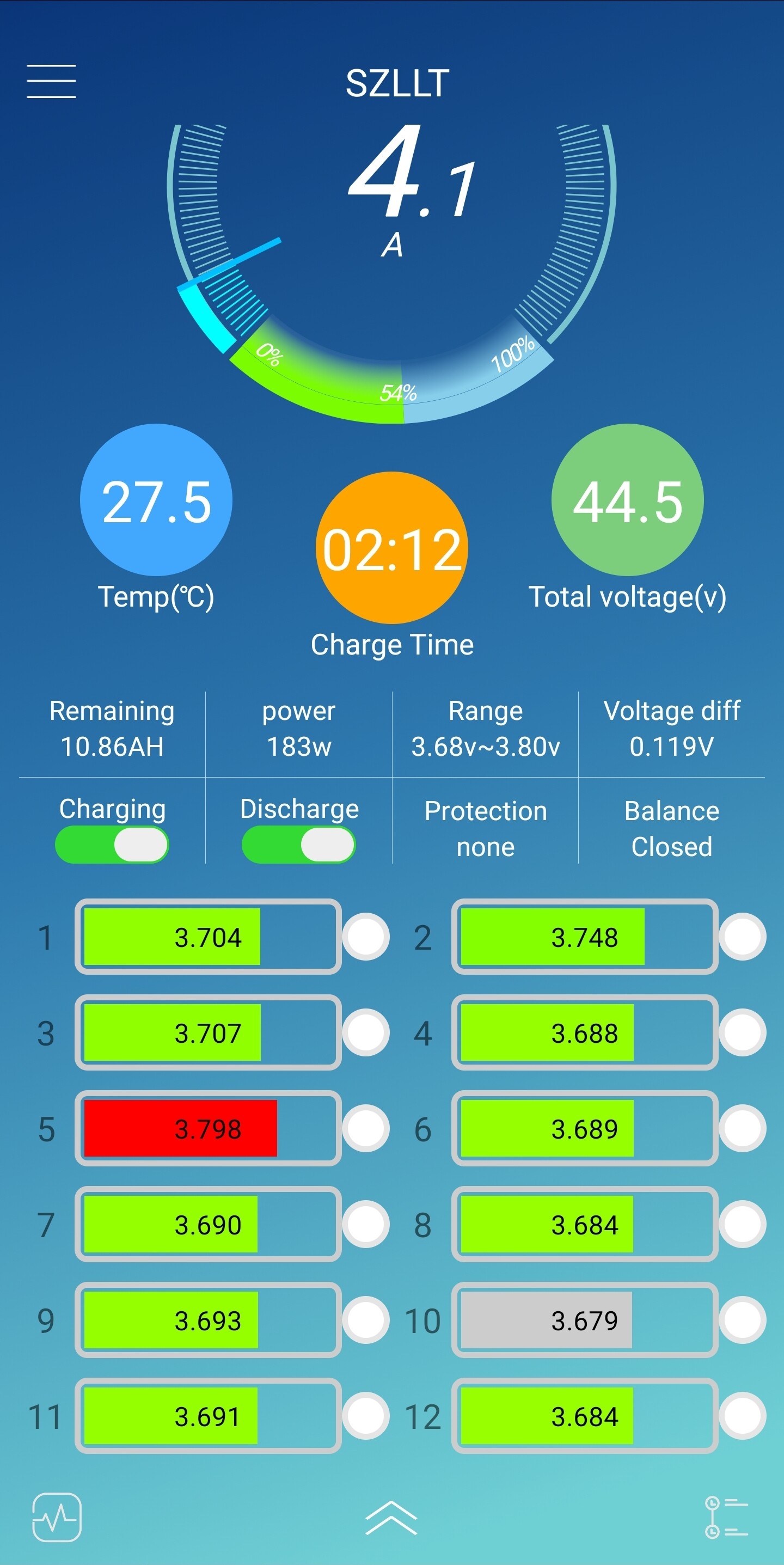Open the timeline list icon
The height and width of the screenshot is (1565, 784).
coord(726,1517)
